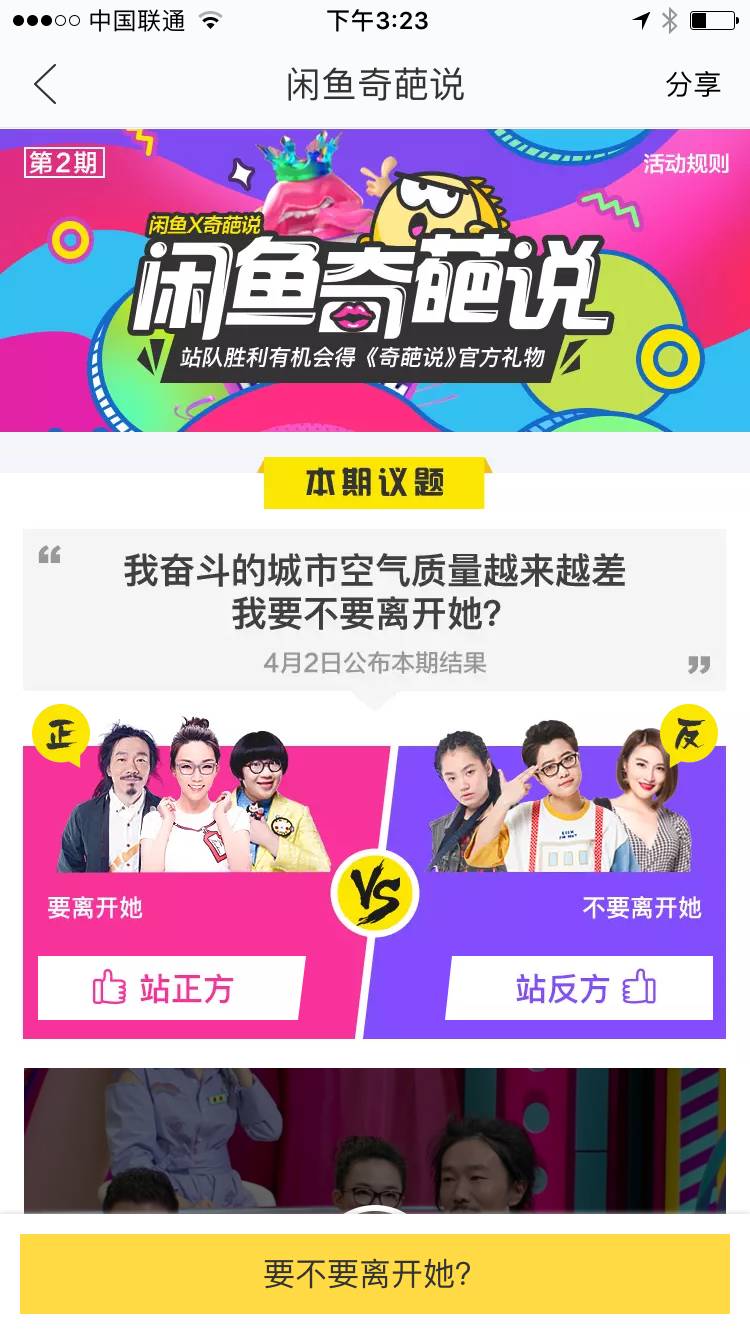Tap 分享 to share this page
Viewport: 750px width, 1334px height.
(x=693, y=85)
